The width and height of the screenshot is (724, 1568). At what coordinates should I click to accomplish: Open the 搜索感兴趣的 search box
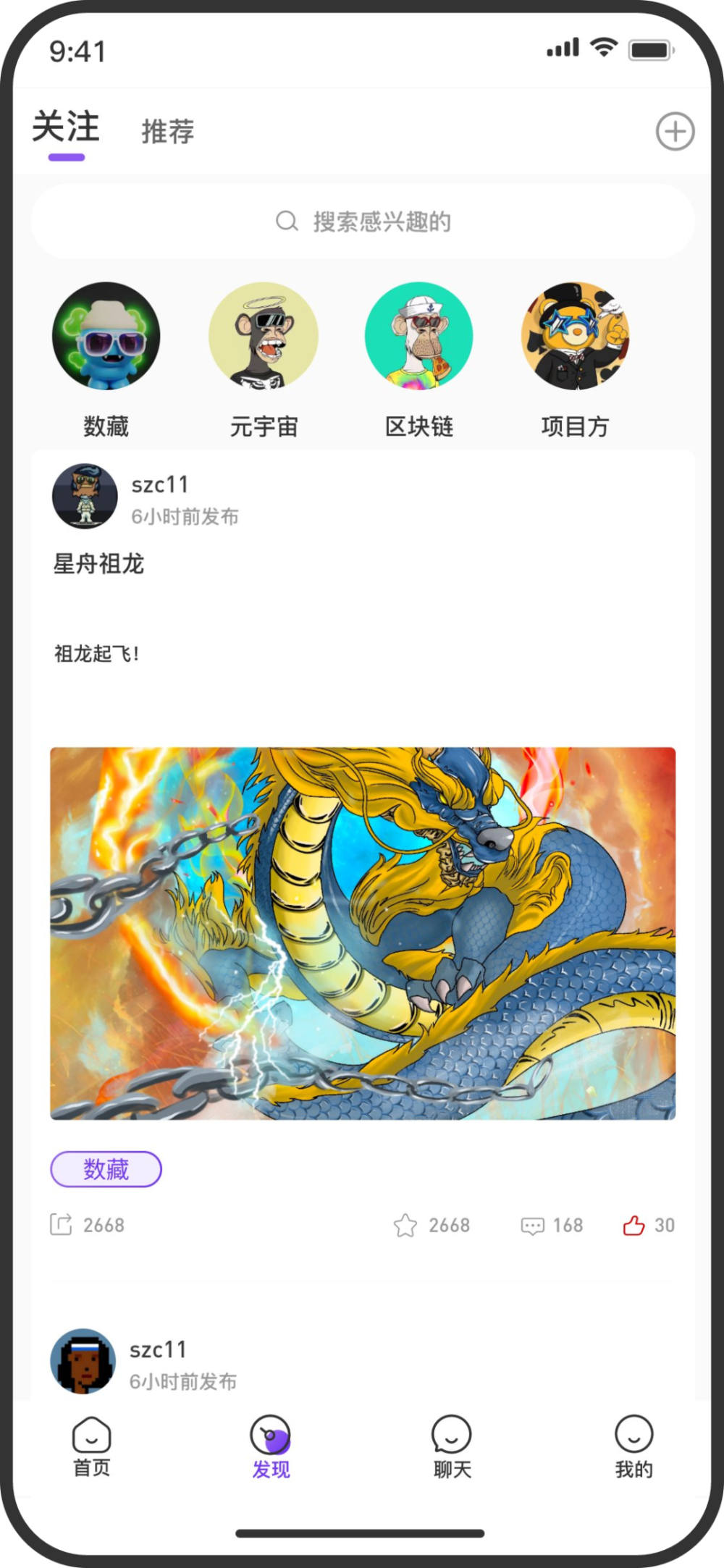(363, 222)
